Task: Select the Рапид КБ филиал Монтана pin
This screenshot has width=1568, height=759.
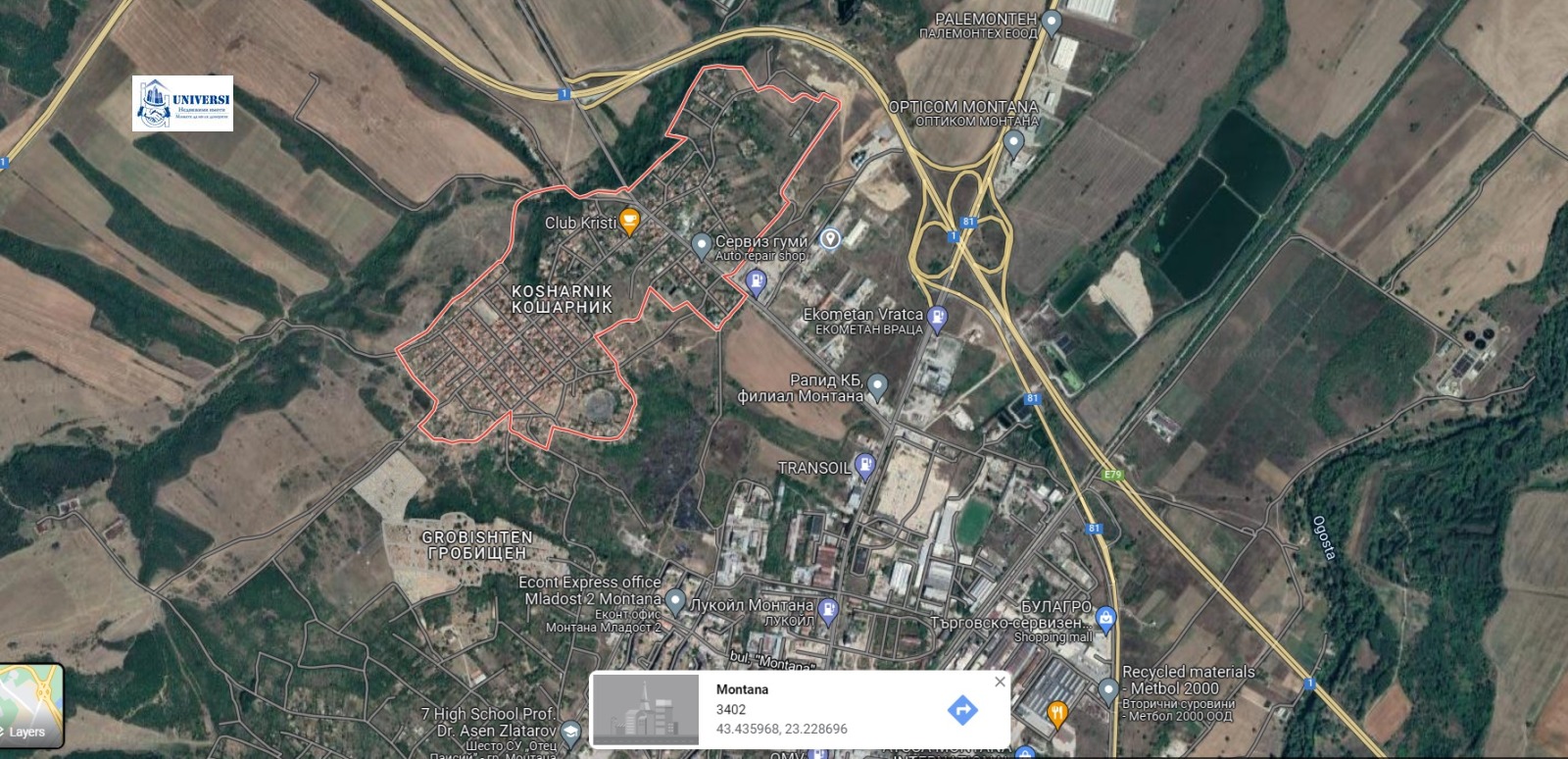Action: click(x=877, y=384)
